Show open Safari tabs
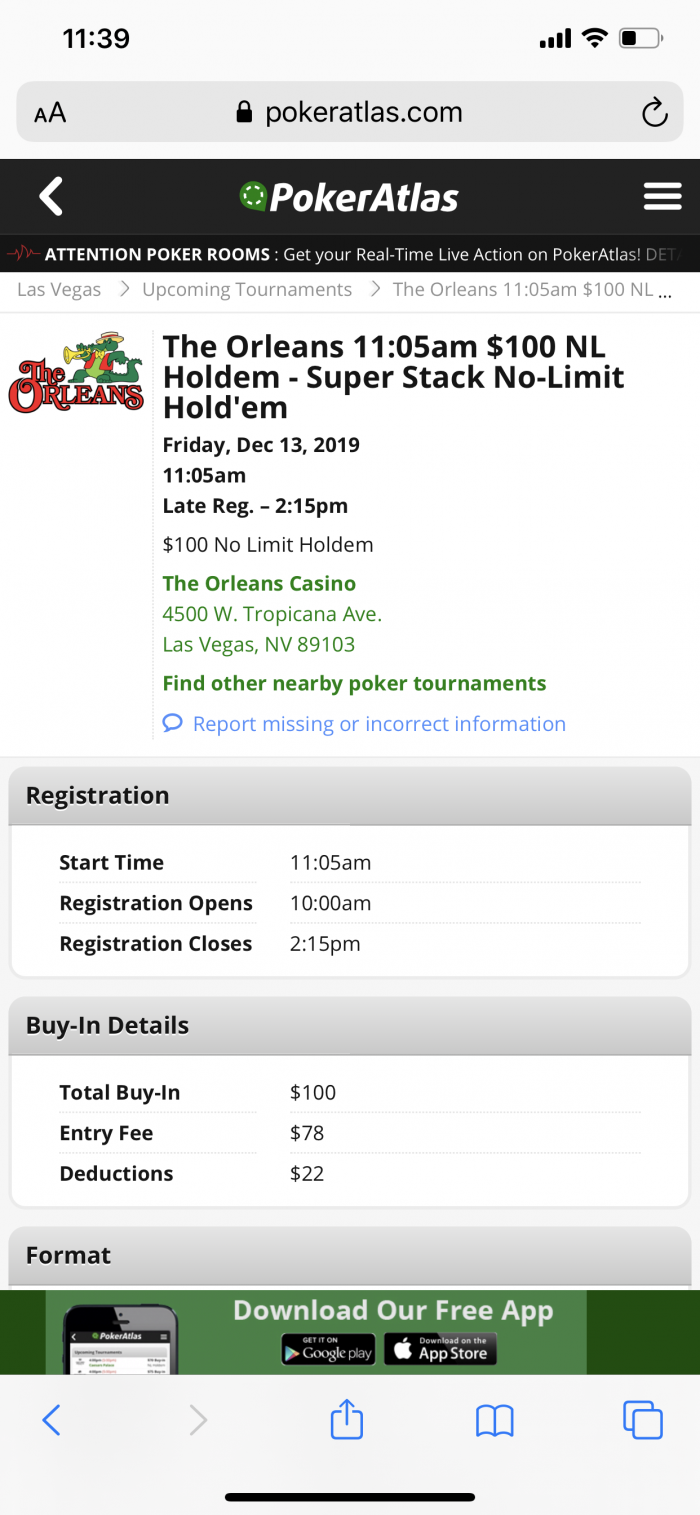This screenshot has height=1515, width=700. 642,1419
